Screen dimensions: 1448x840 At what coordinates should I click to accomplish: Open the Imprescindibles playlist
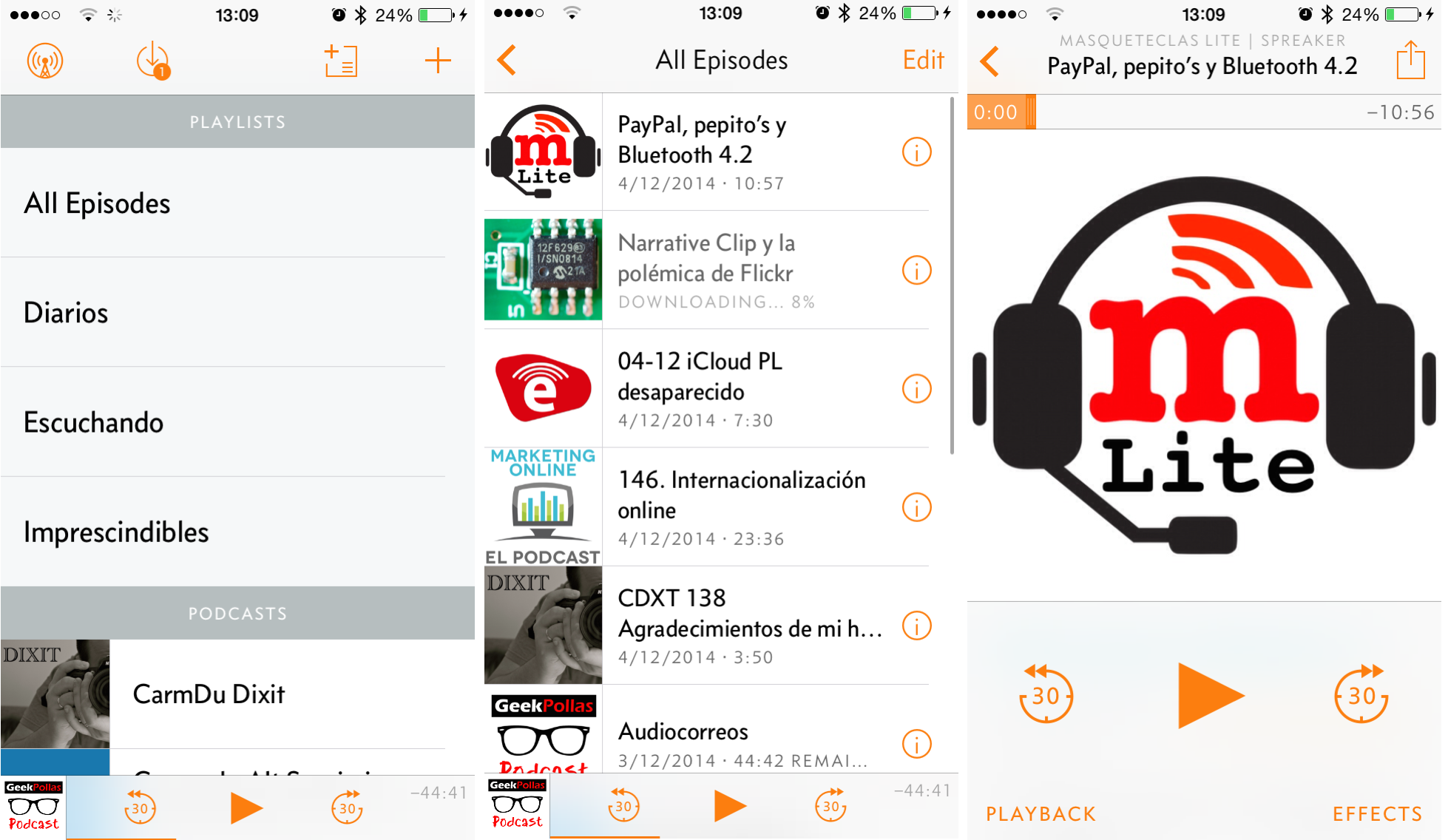116,532
